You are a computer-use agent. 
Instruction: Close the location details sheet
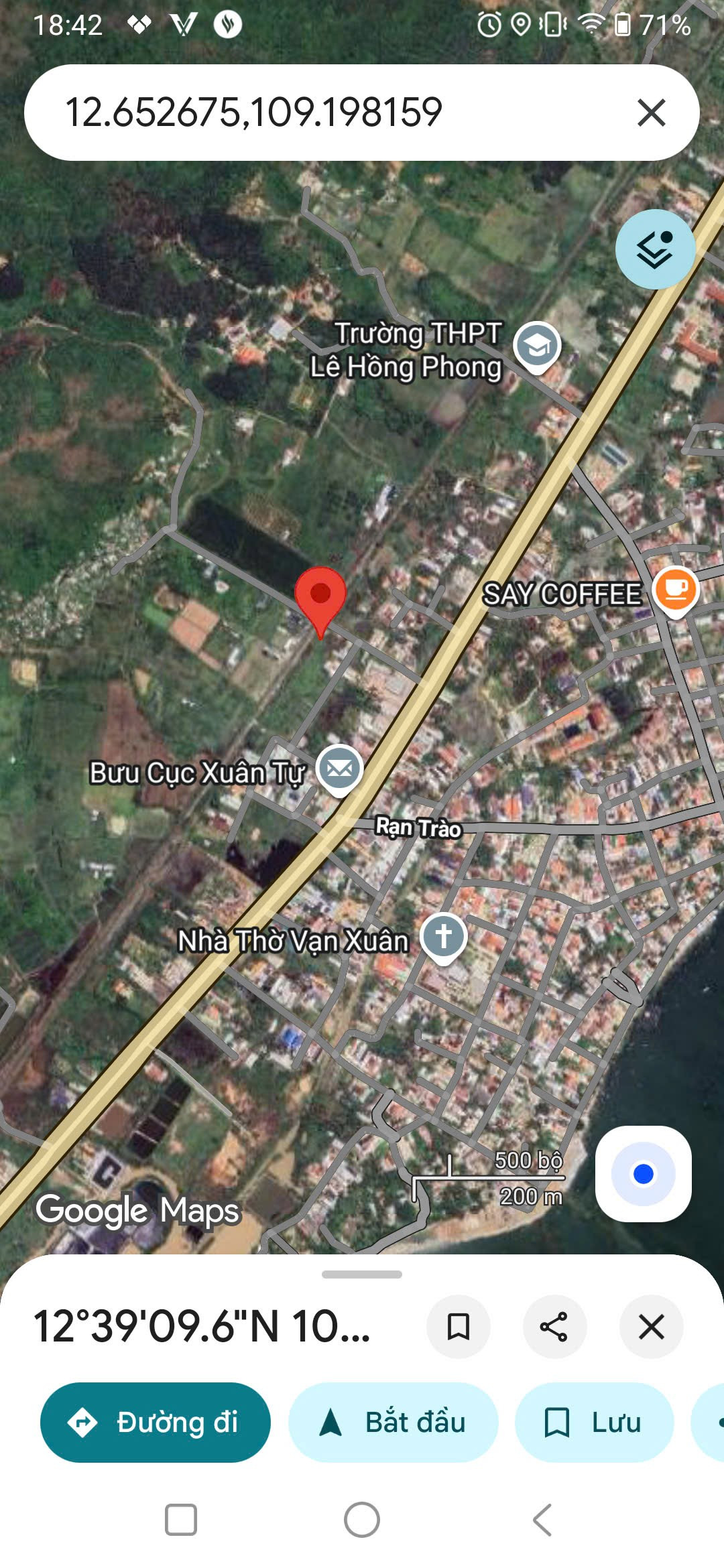(651, 1327)
